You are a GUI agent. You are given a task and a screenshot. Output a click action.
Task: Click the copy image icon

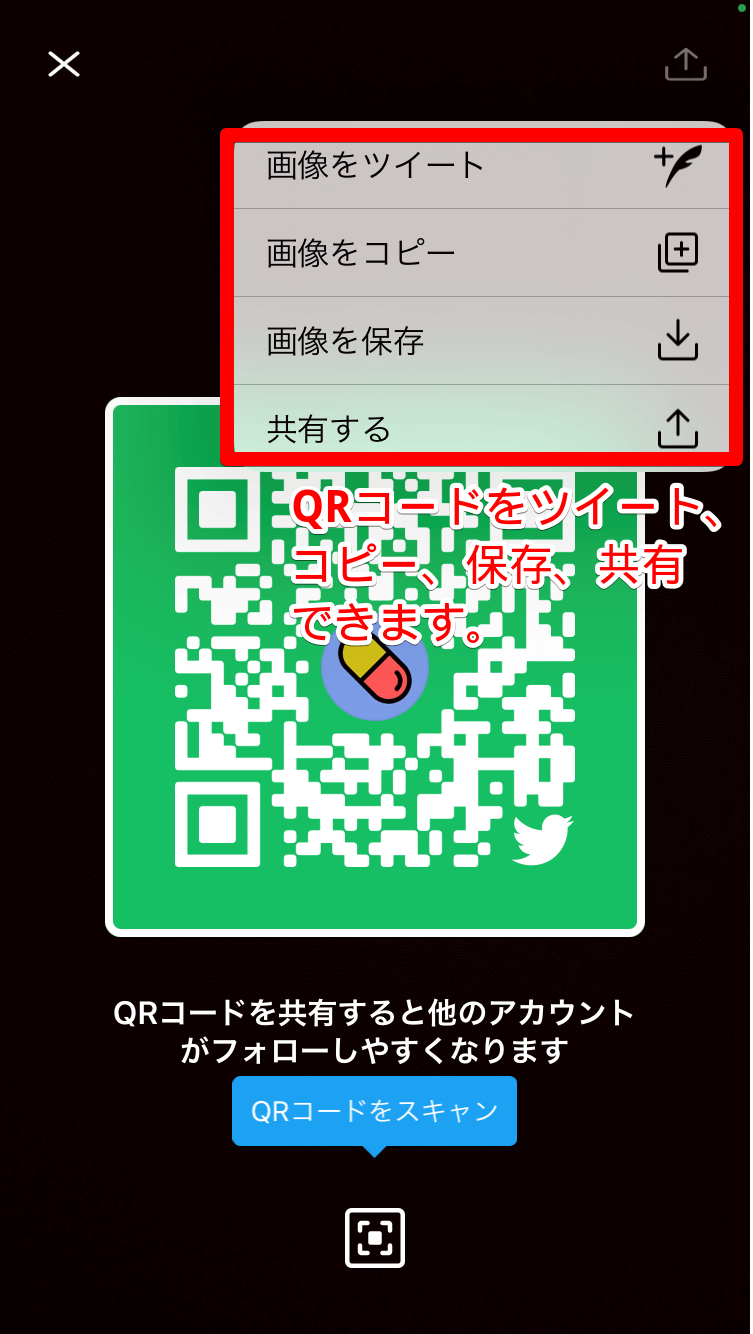(x=678, y=253)
